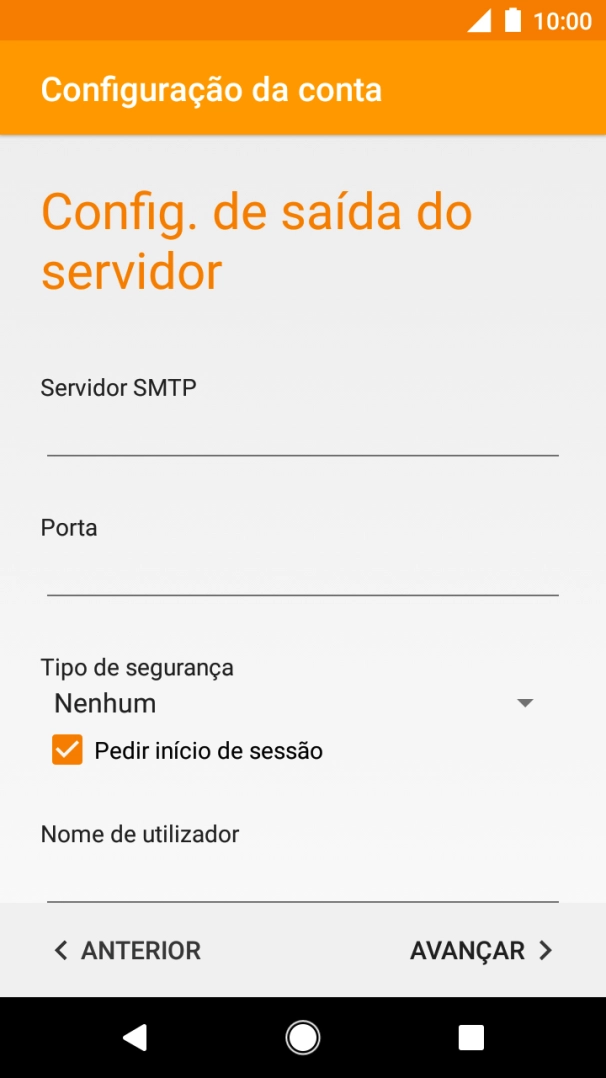Continue with the AVANÇAR button
This screenshot has width=606, height=1078.
[481, 950]
